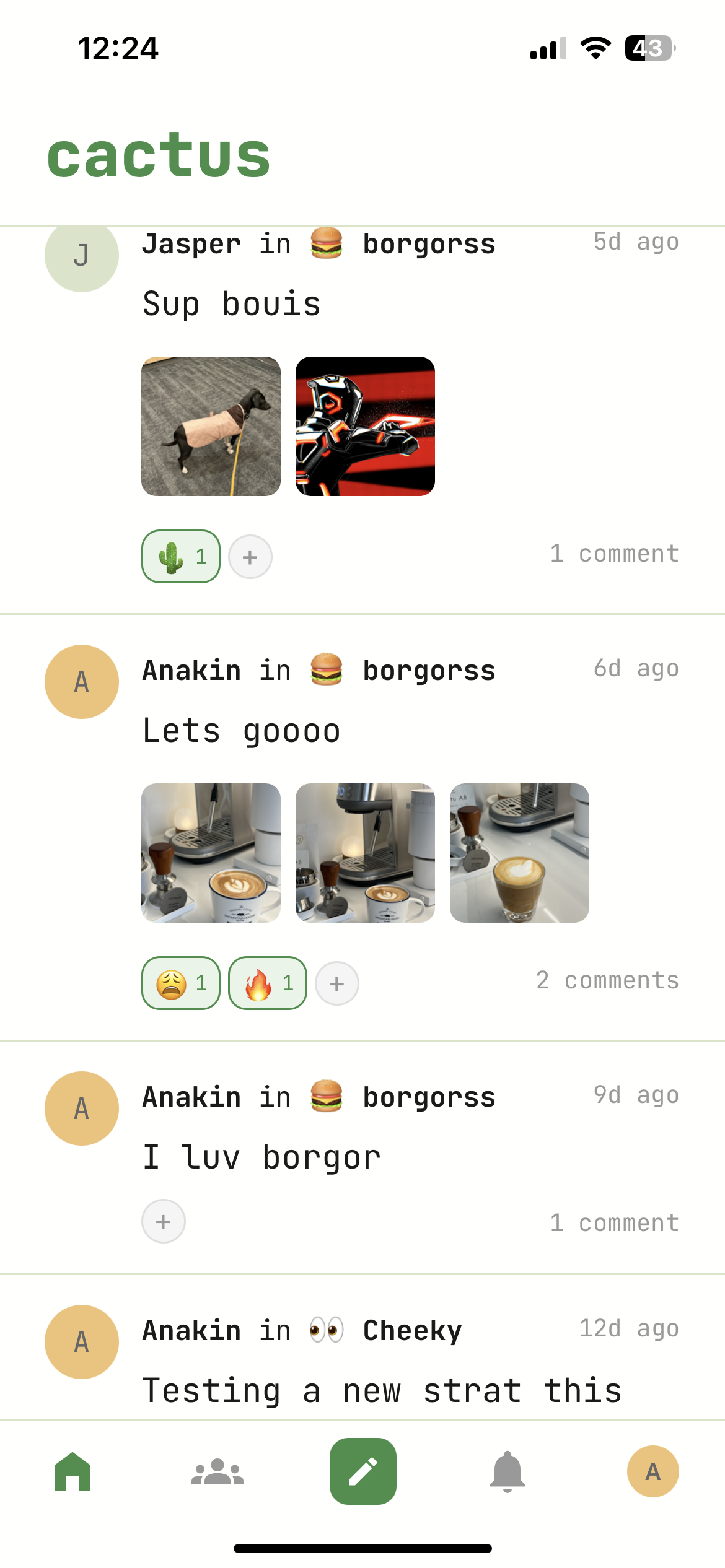This screenshot has height=1568, width=725.
Task: View the 1 comment on Jasper's post
Action: pos(614,554)
